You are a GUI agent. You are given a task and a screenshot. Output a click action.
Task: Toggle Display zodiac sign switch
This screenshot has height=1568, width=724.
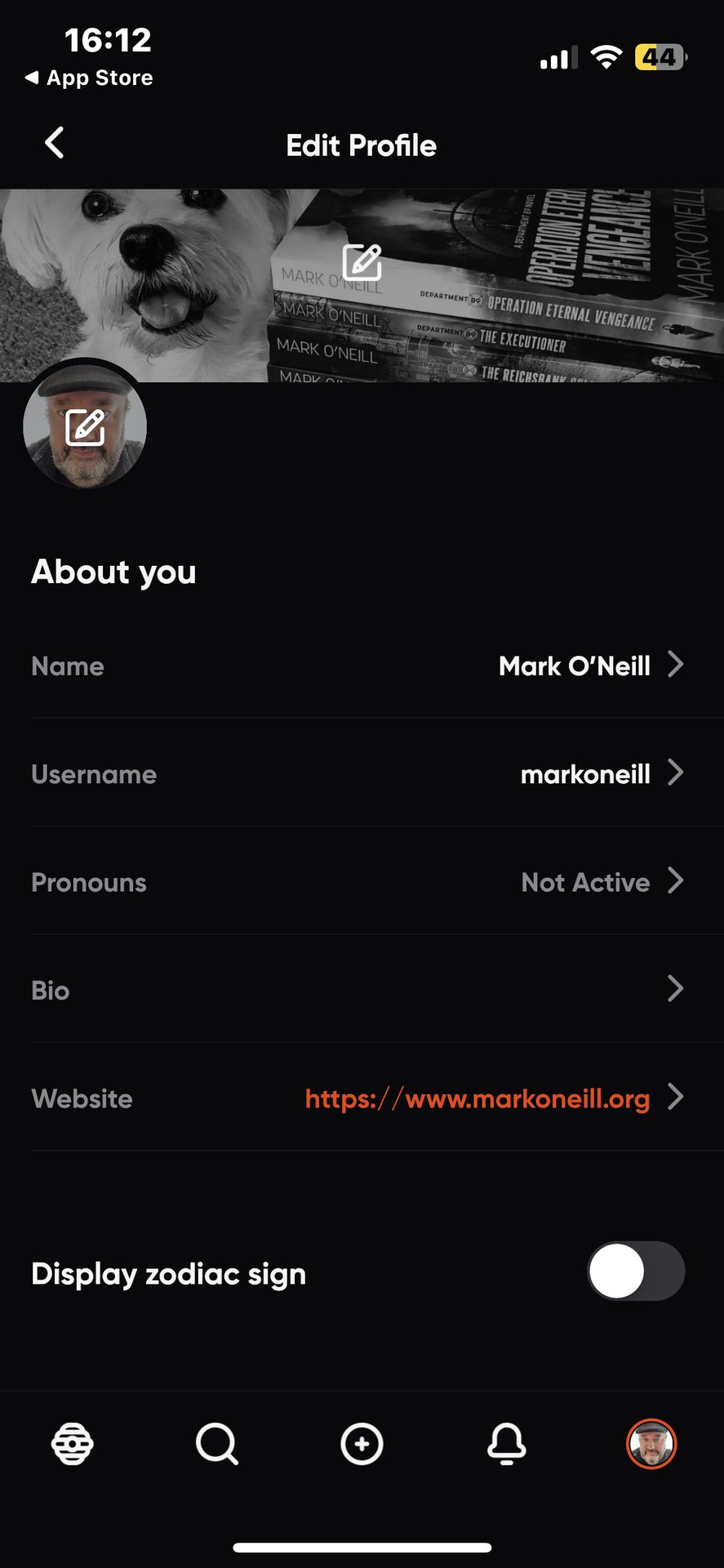[635, 1272]
